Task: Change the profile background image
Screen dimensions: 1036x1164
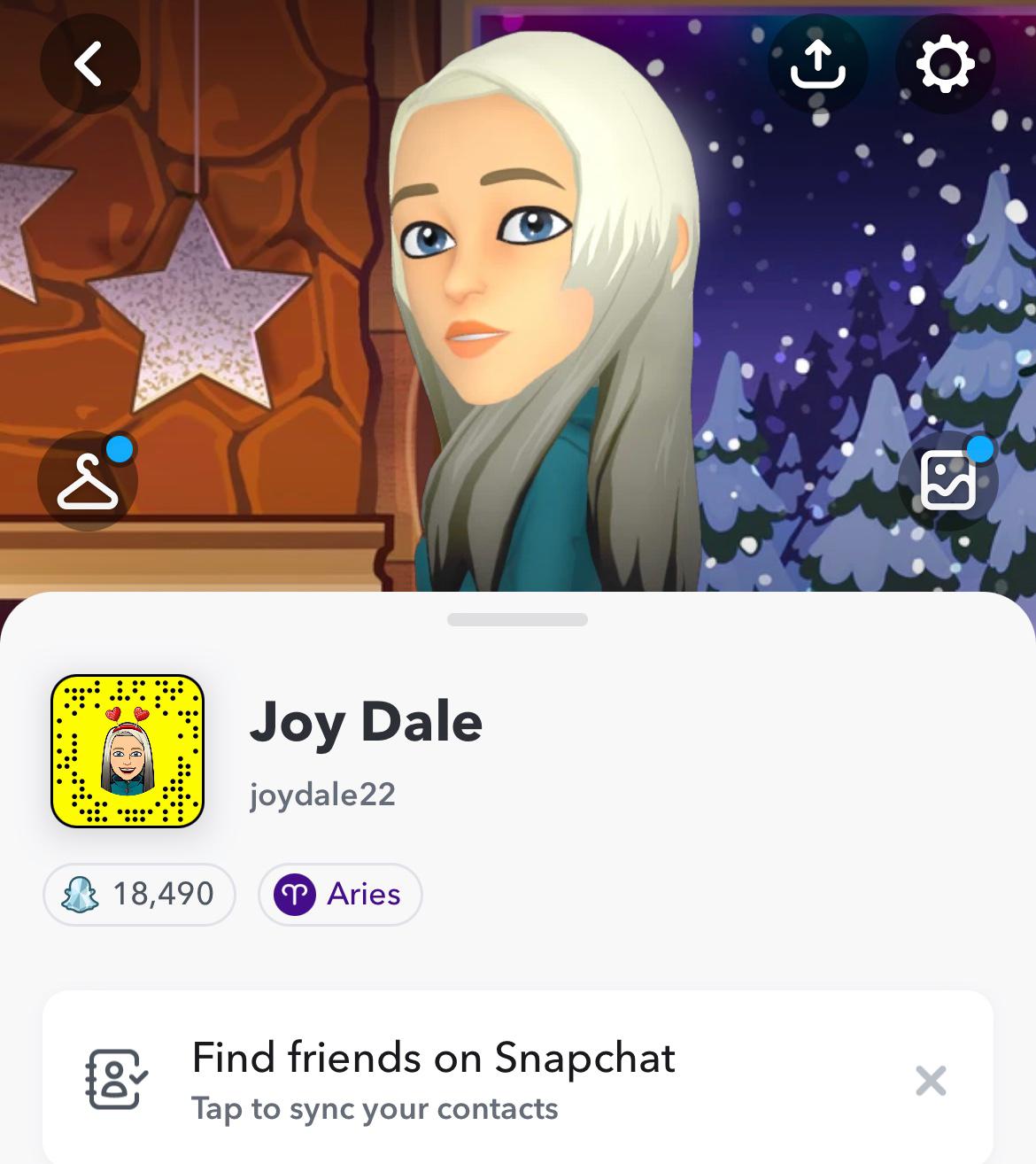Action: click(x=947, y=481)
